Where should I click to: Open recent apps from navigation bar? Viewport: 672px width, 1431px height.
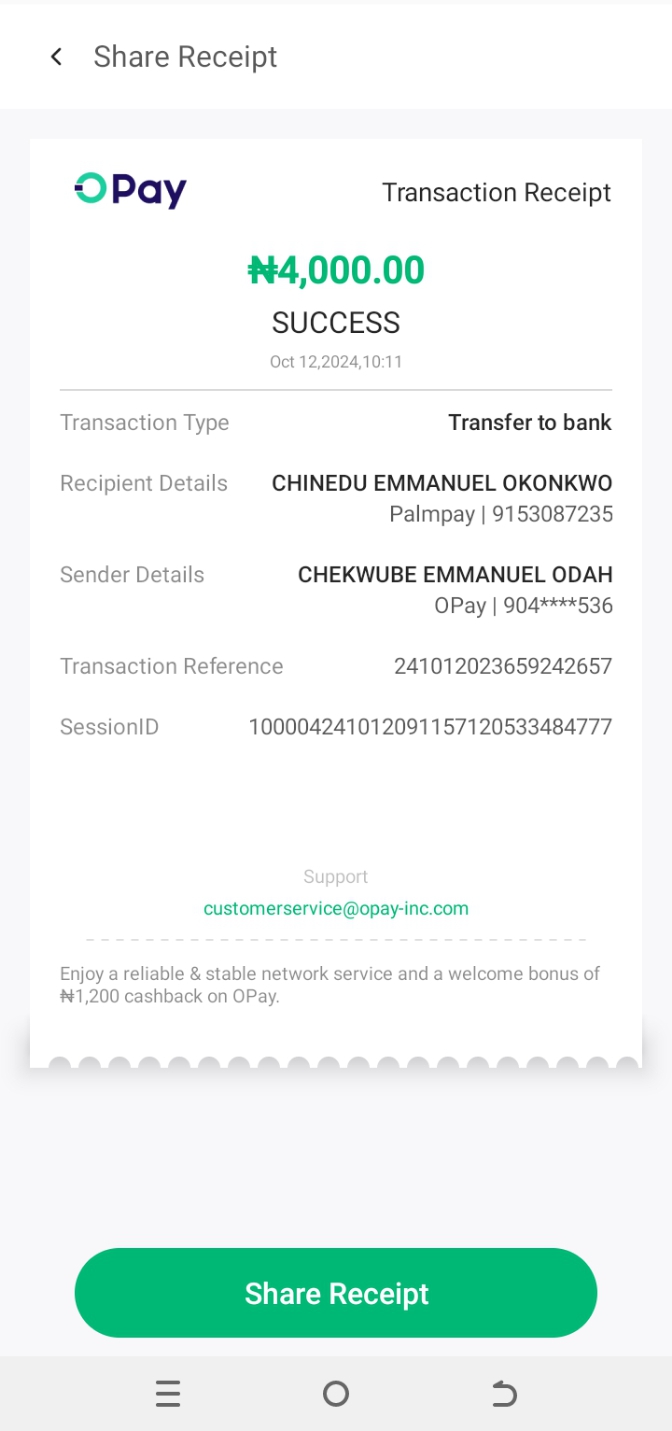click(x=168, y=1394)
